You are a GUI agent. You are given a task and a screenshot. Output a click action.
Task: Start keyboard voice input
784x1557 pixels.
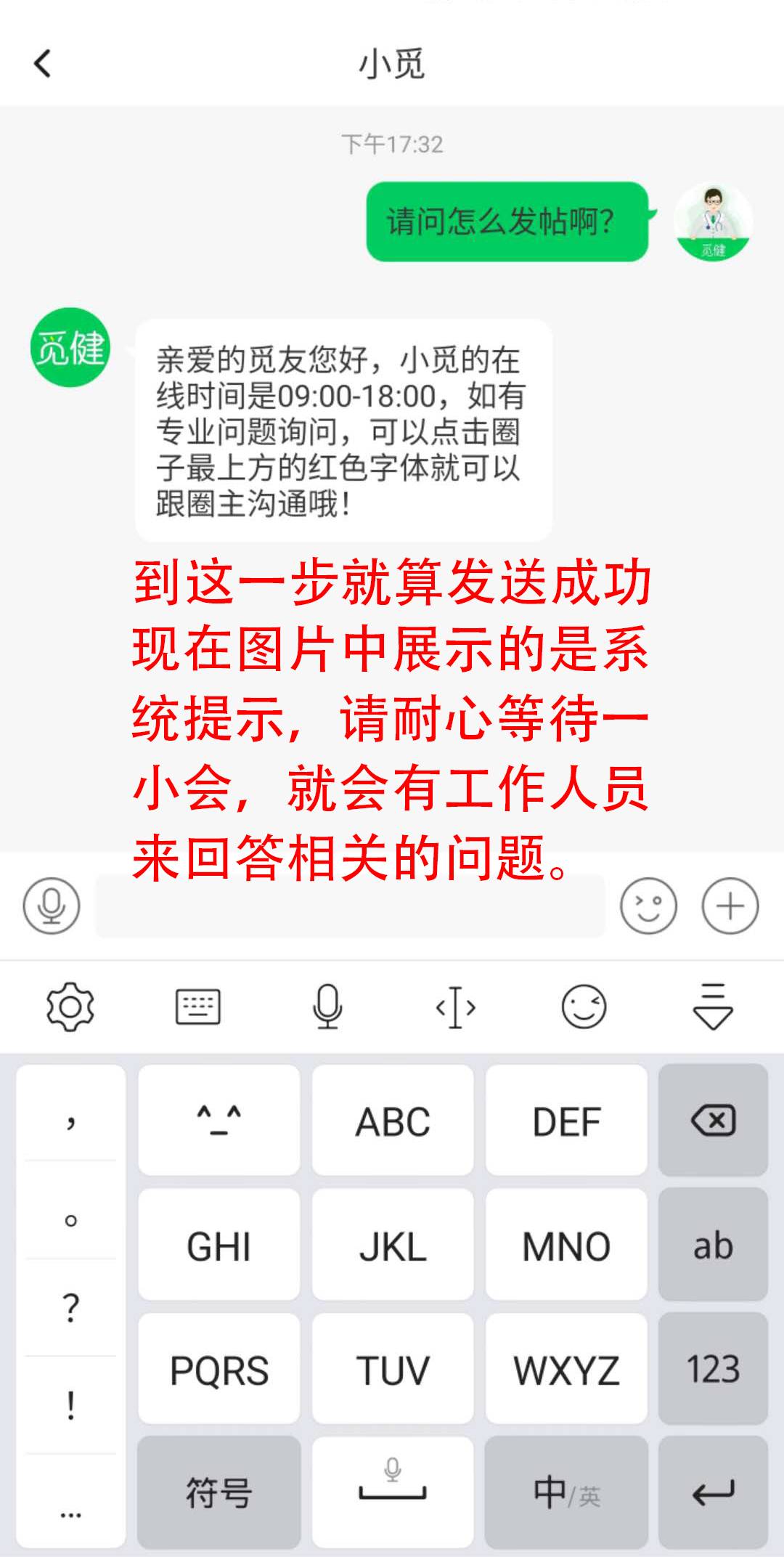coord(327,1007)
